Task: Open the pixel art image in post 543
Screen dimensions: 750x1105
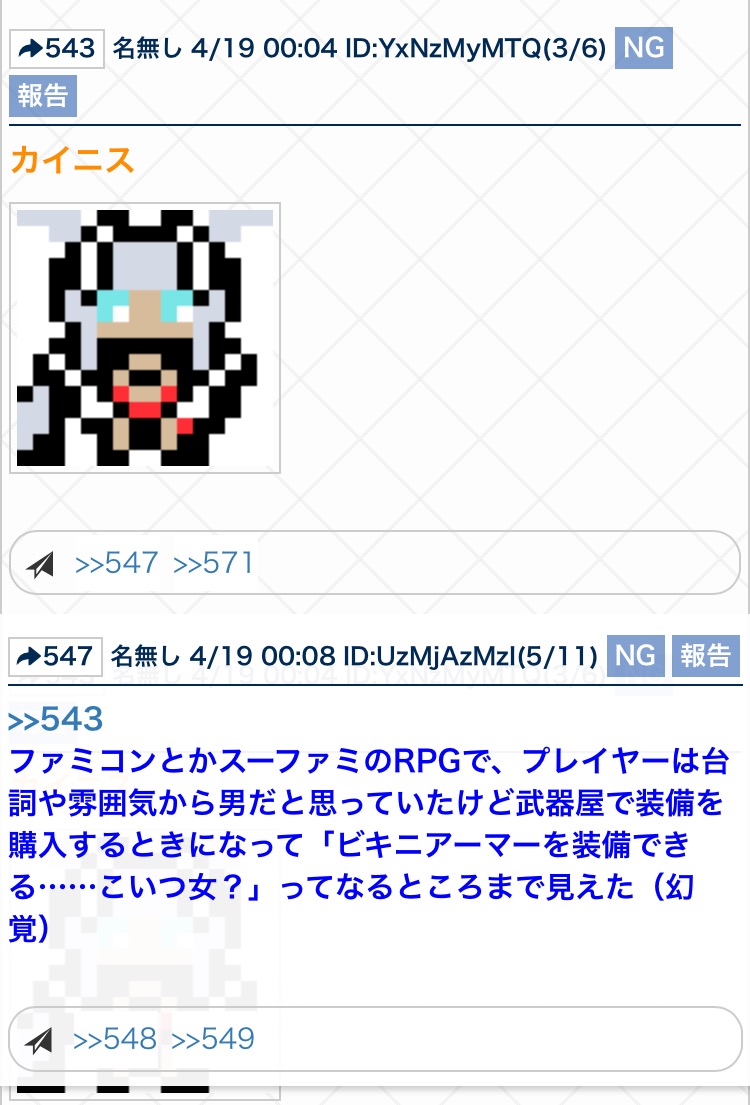Action: click(x=145, y=337)
